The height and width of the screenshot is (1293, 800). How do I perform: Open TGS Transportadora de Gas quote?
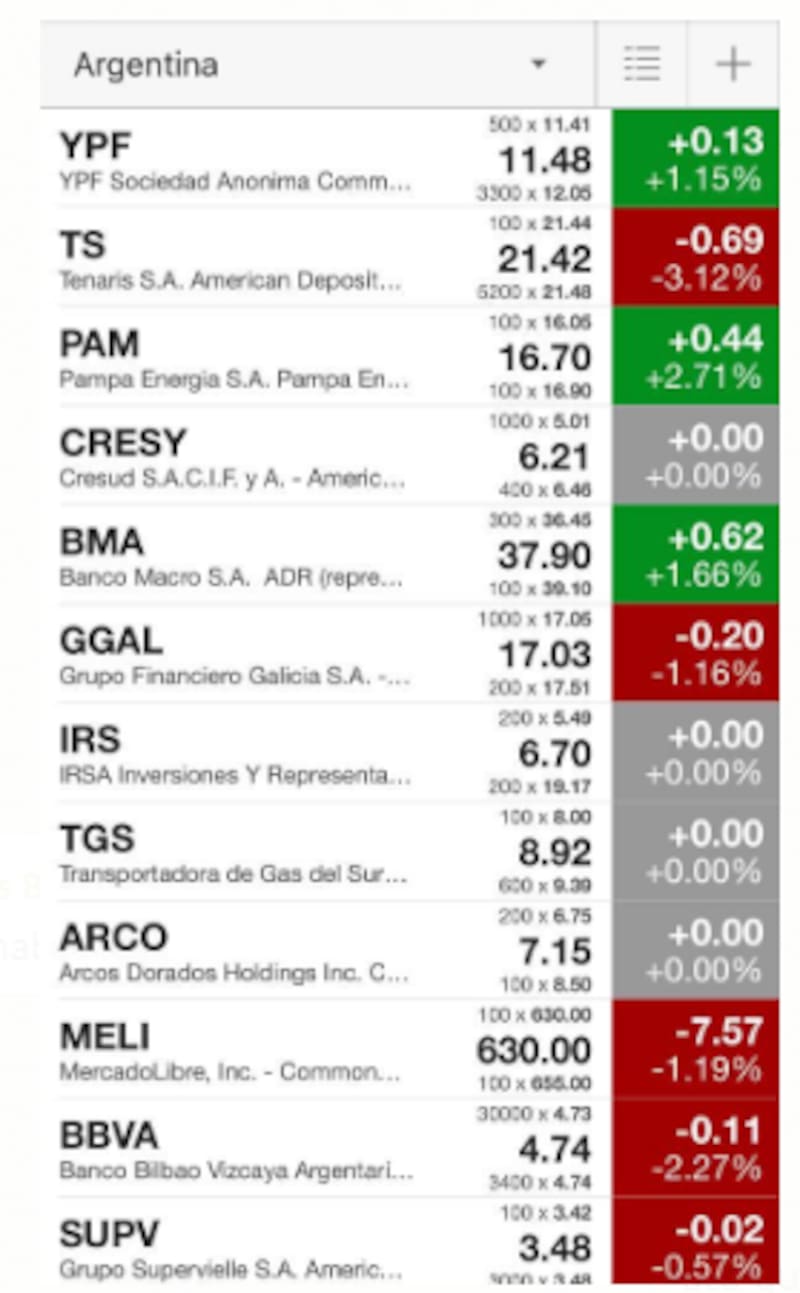coord(235,852)
